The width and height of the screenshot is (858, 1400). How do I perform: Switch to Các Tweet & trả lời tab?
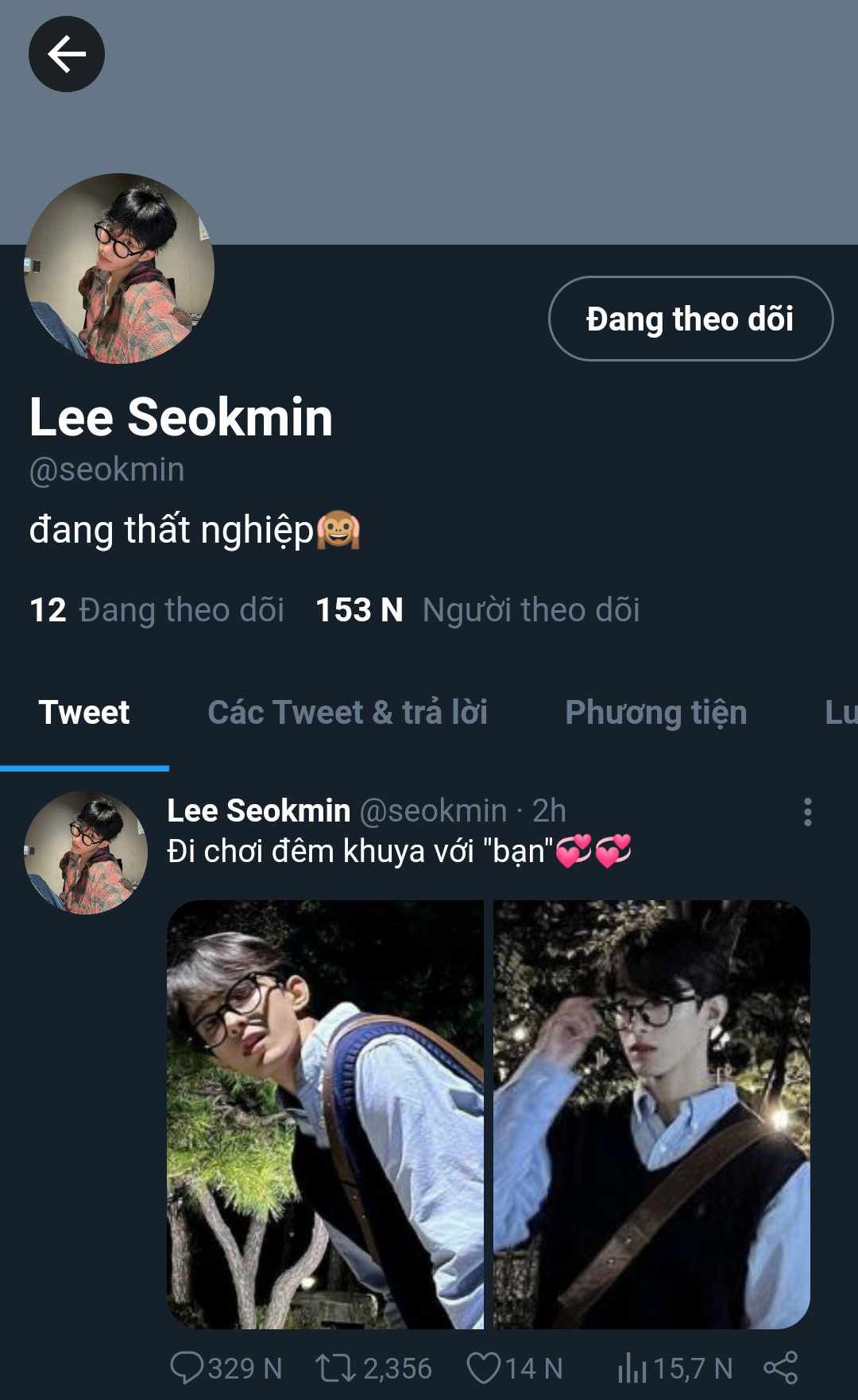pos(347,712)
